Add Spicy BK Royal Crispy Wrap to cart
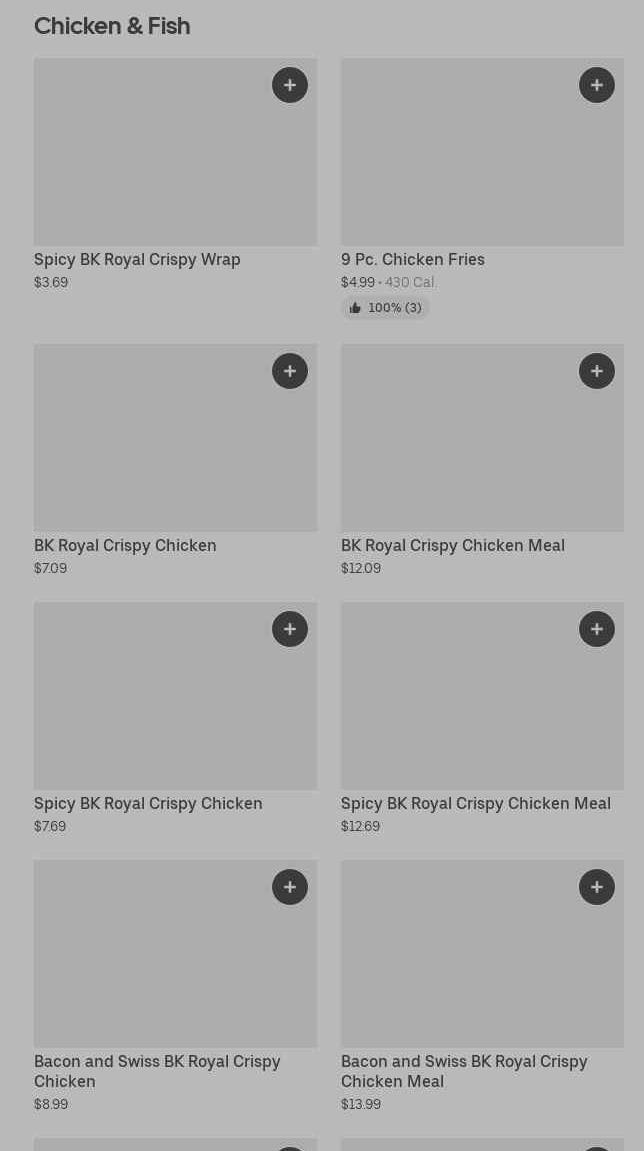Viewport: 644px width, 1151px height. (x=290, y=85)
